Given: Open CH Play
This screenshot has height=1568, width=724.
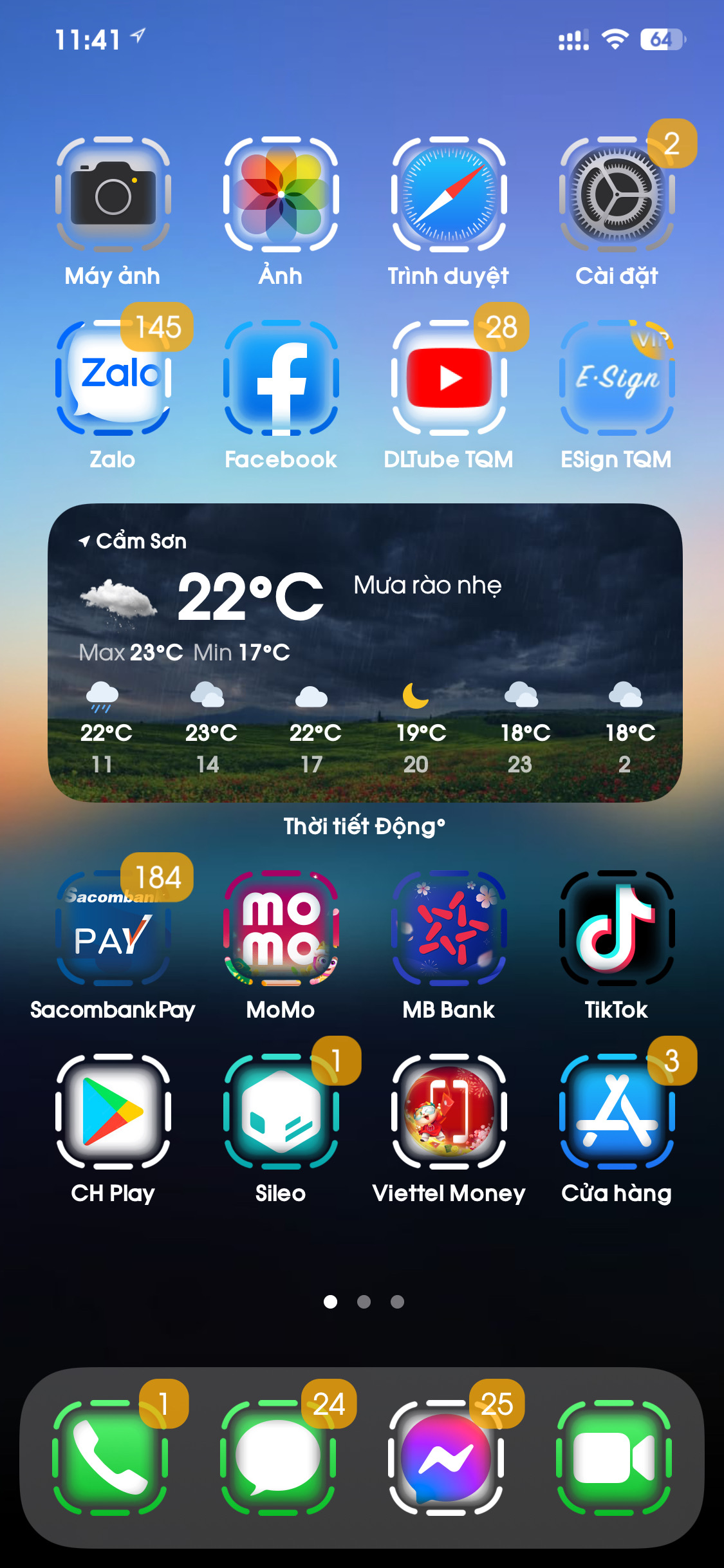Looking at the screenshot, I should coord(113,1111).
